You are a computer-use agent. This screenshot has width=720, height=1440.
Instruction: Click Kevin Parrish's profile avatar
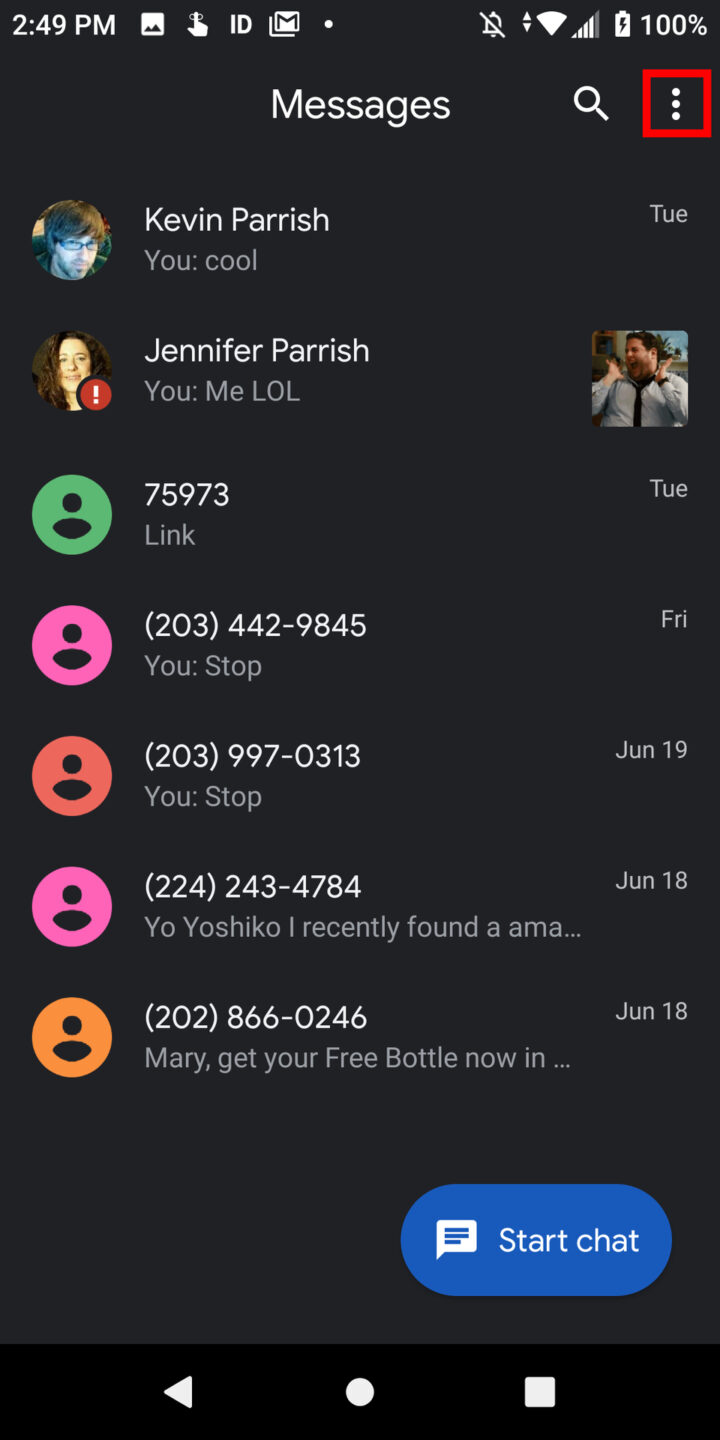pos(71,239)
